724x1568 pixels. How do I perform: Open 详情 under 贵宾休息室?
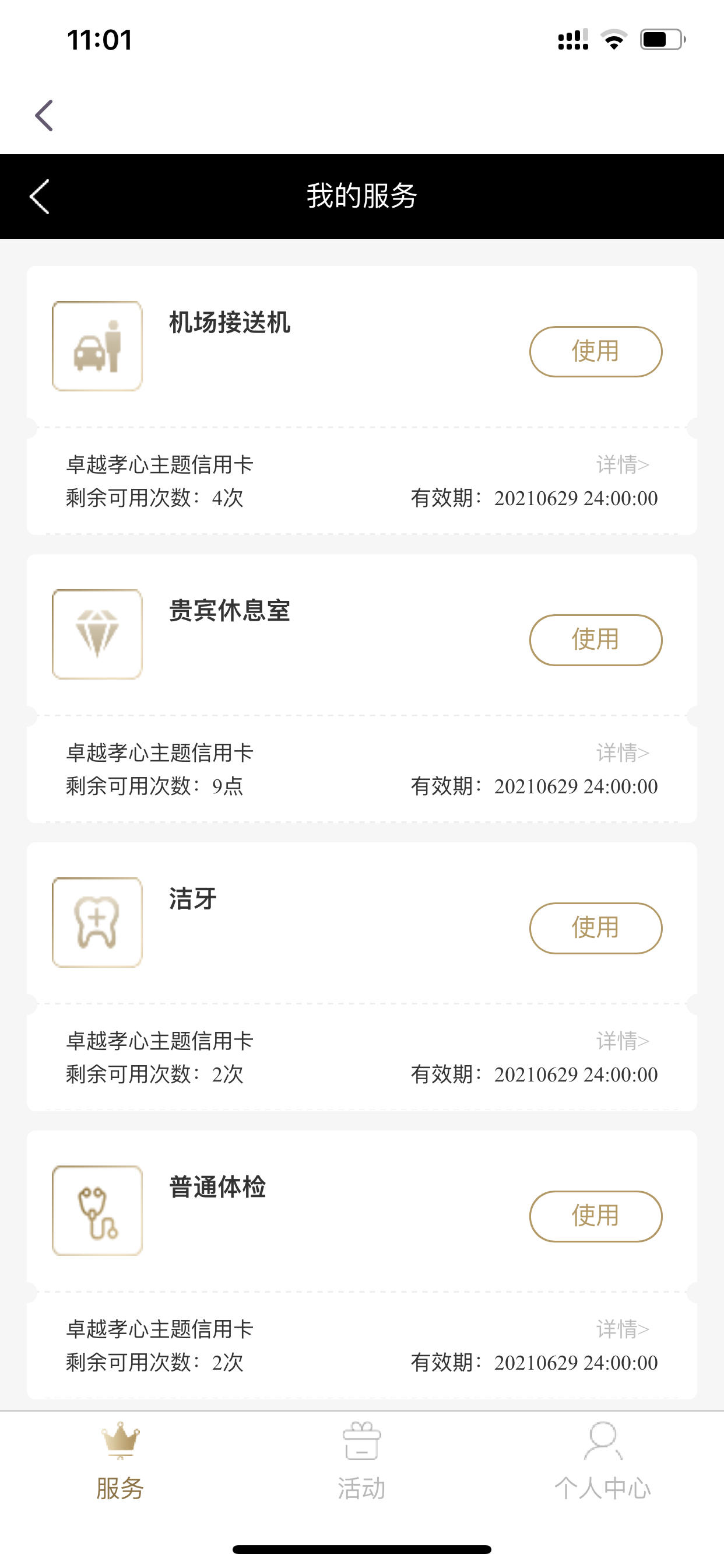click(623, 753)
